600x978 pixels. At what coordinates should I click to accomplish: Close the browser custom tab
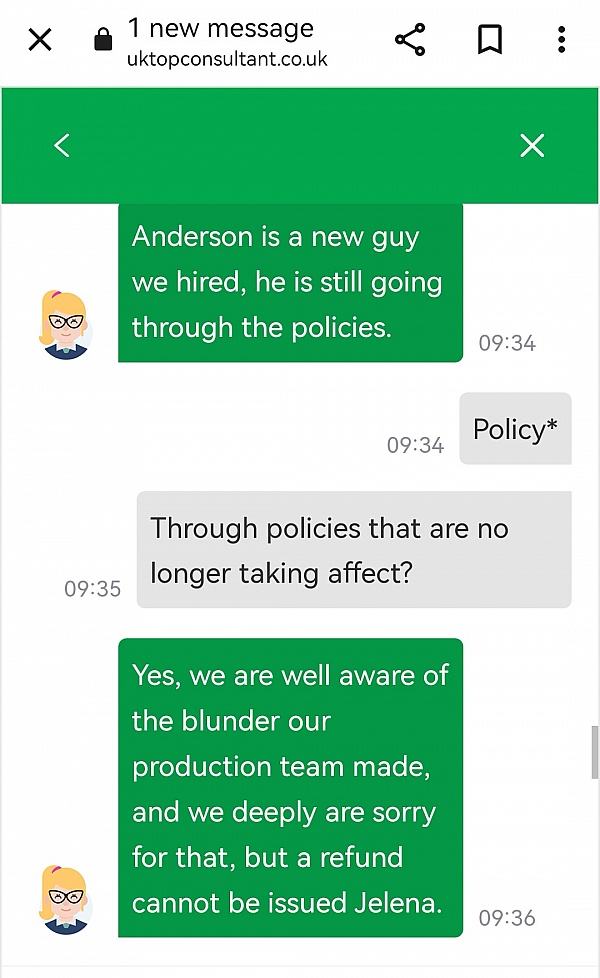pyautogui.click(x=40, y=41)
